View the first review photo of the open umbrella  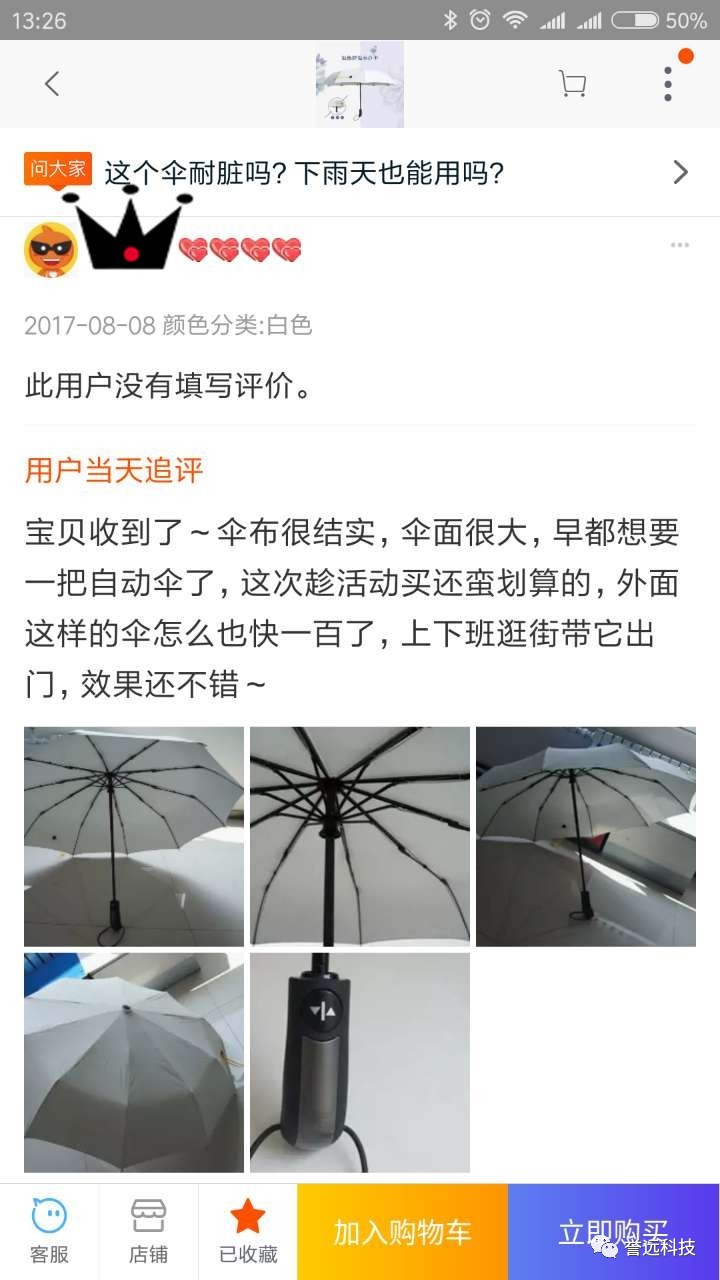click(134, 836)
